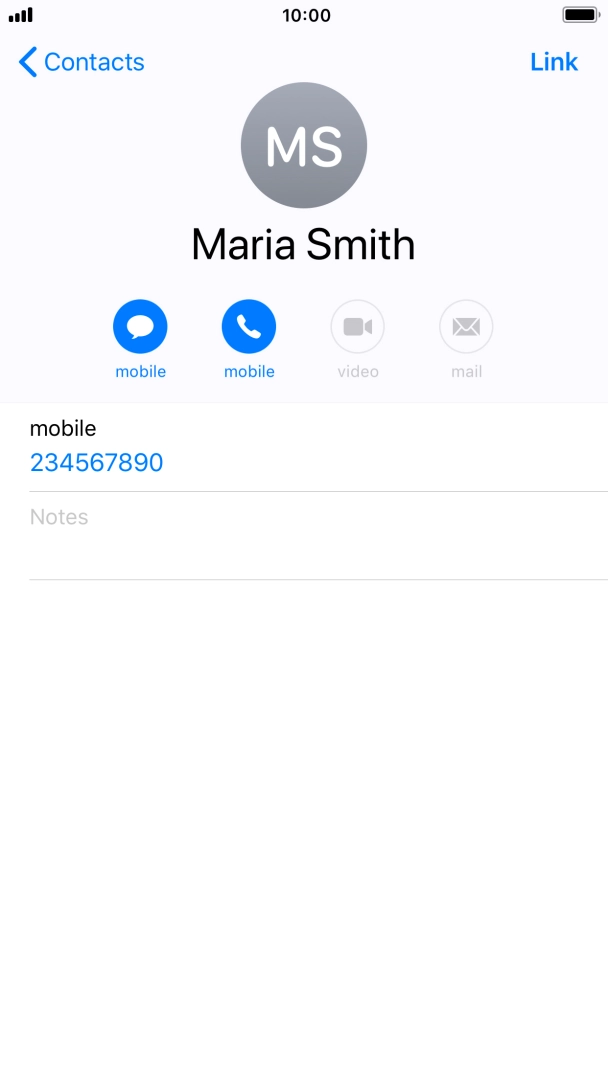Tap the Link button

553,62
